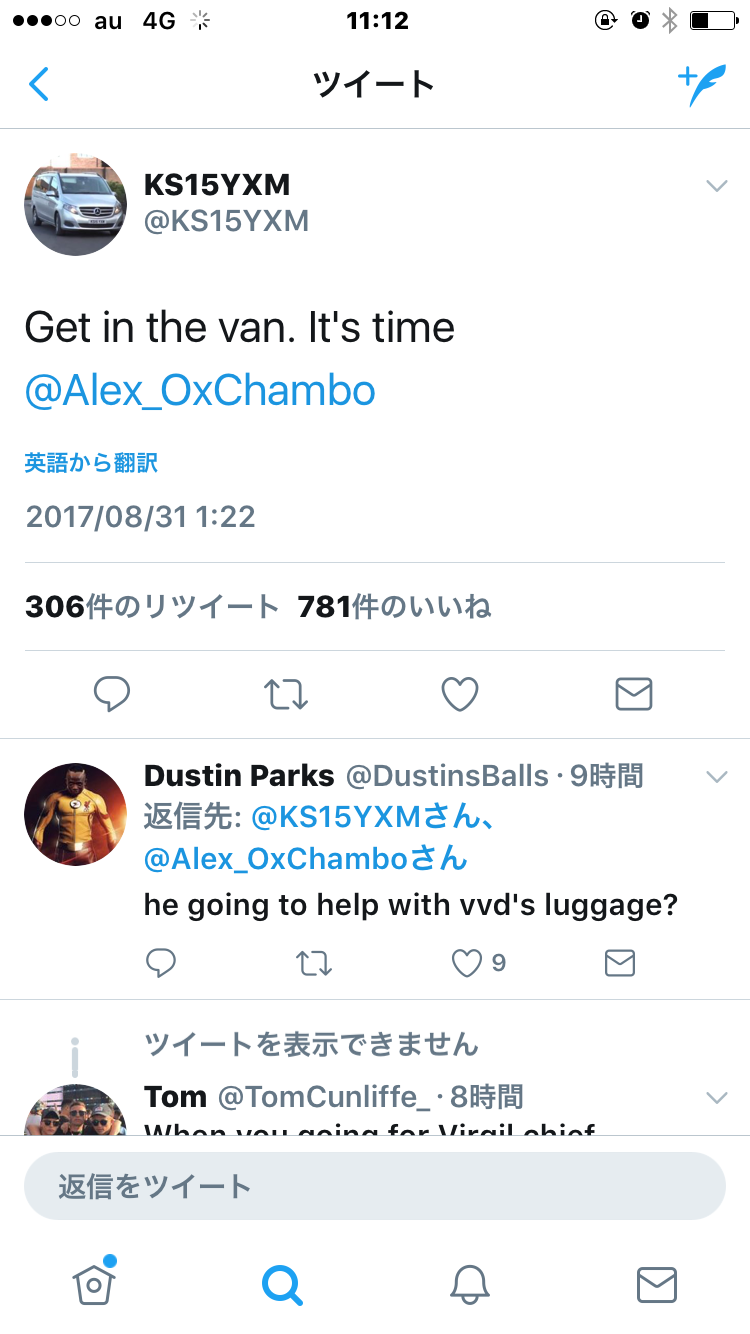The width and height of the screenshot is (750, 1334).
Task: Tap the reply tweet input field
Action: [x=375, y=1186]
